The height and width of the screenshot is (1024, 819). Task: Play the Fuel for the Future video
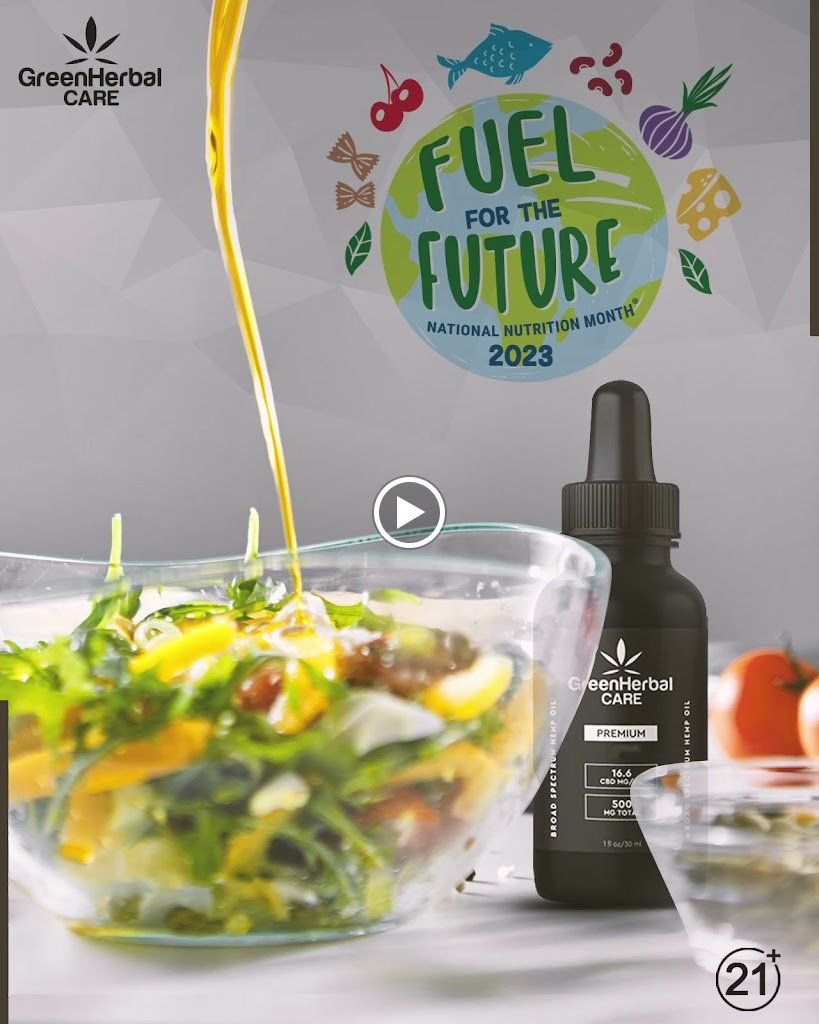pos(409,512)
